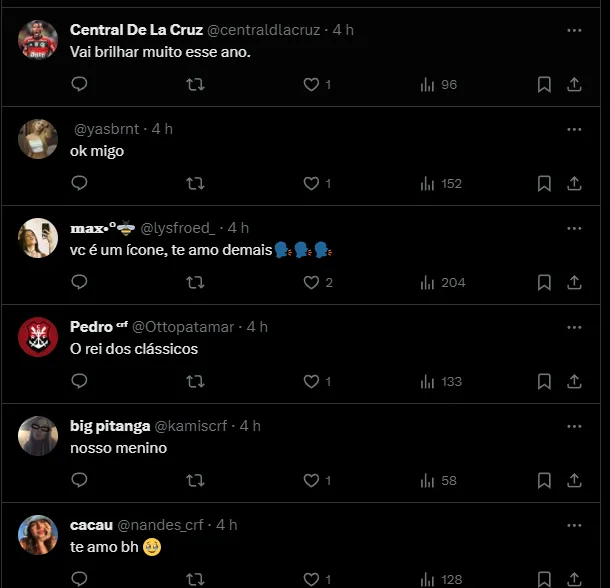Screen dimensions: 610x588
Task: Retweet Pedro's "O rei dos clássicos" tweet
Action: click(x=196, y=382)
